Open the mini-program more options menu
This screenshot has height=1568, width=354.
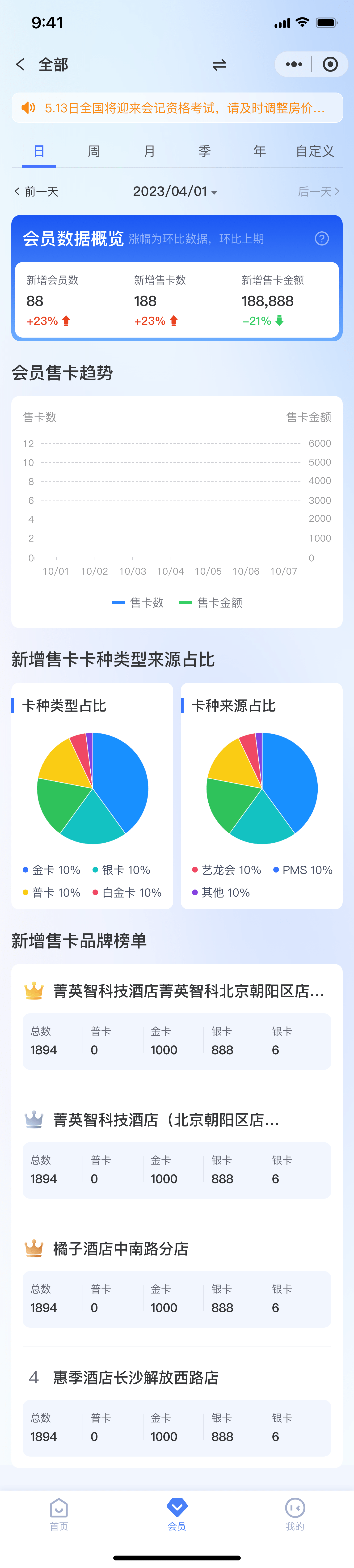[x=294, y=64]
